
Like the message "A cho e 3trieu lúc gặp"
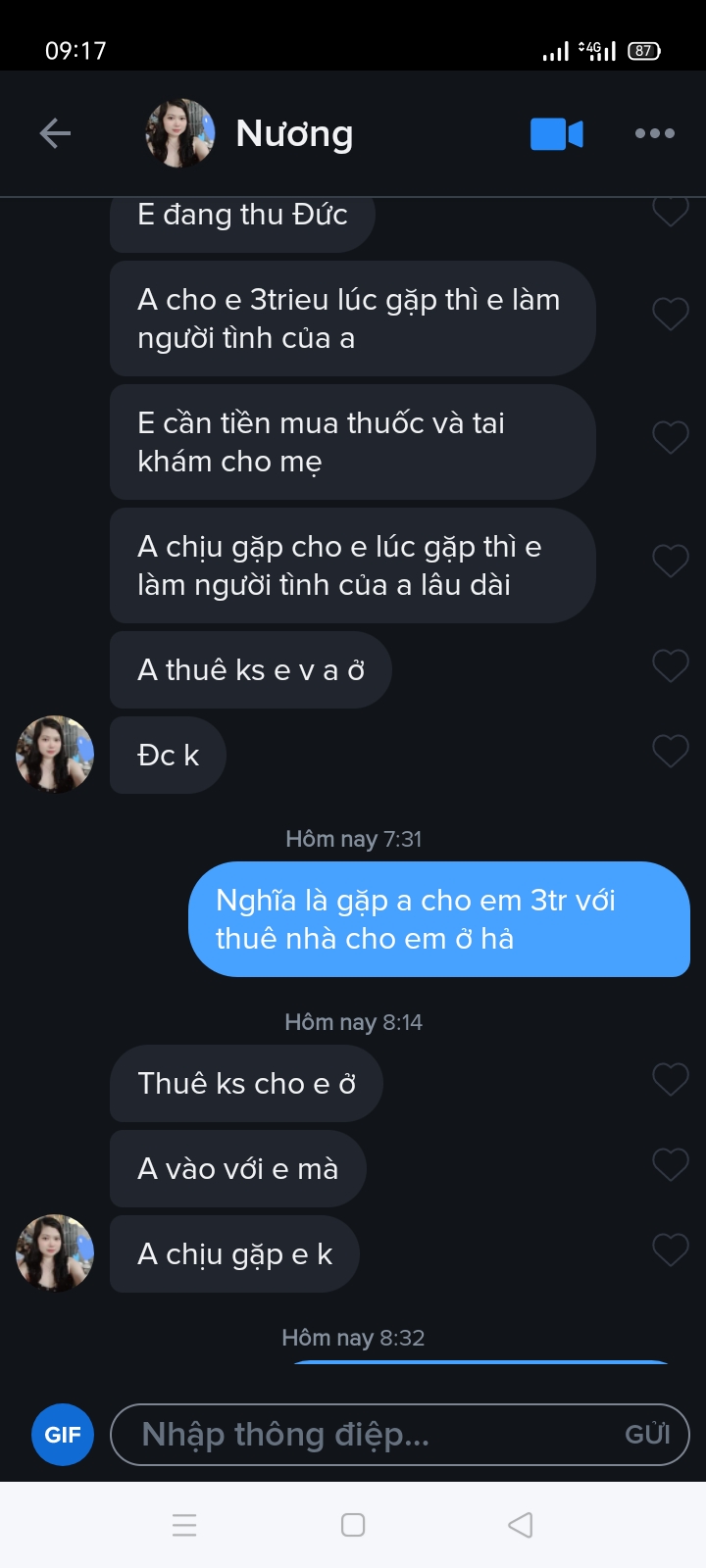(x=671, y=314)
